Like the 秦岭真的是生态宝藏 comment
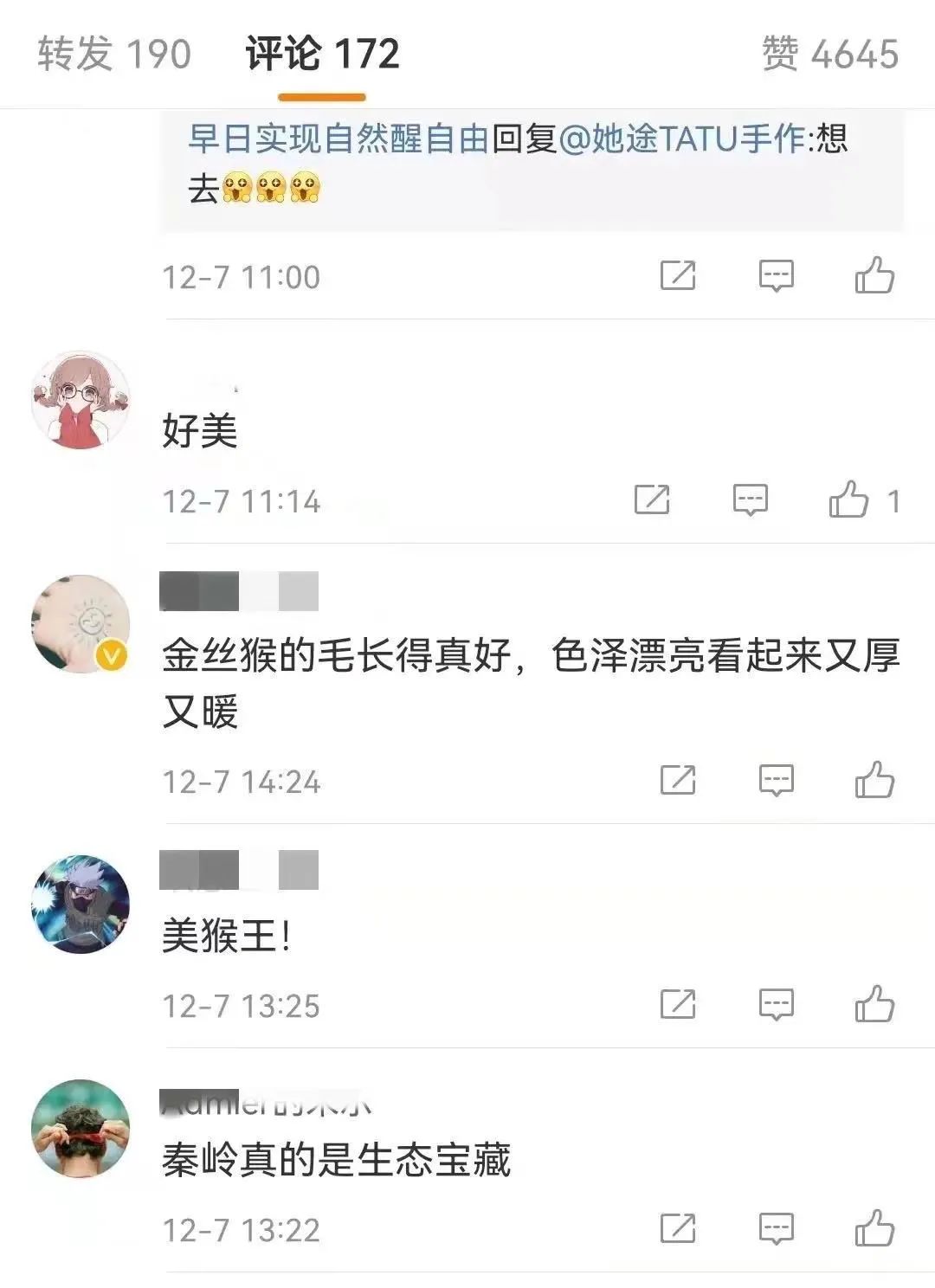This screenshot has height=1288, width=935. 874,1229
